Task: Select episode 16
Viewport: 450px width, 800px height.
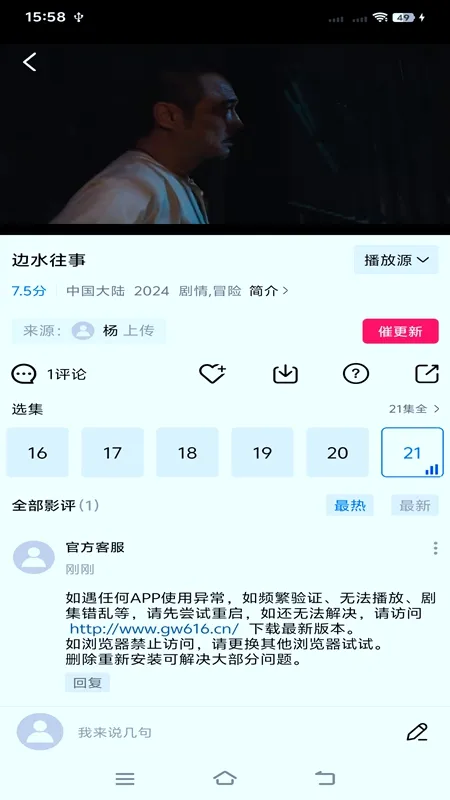Action: [x=37, y=453]
